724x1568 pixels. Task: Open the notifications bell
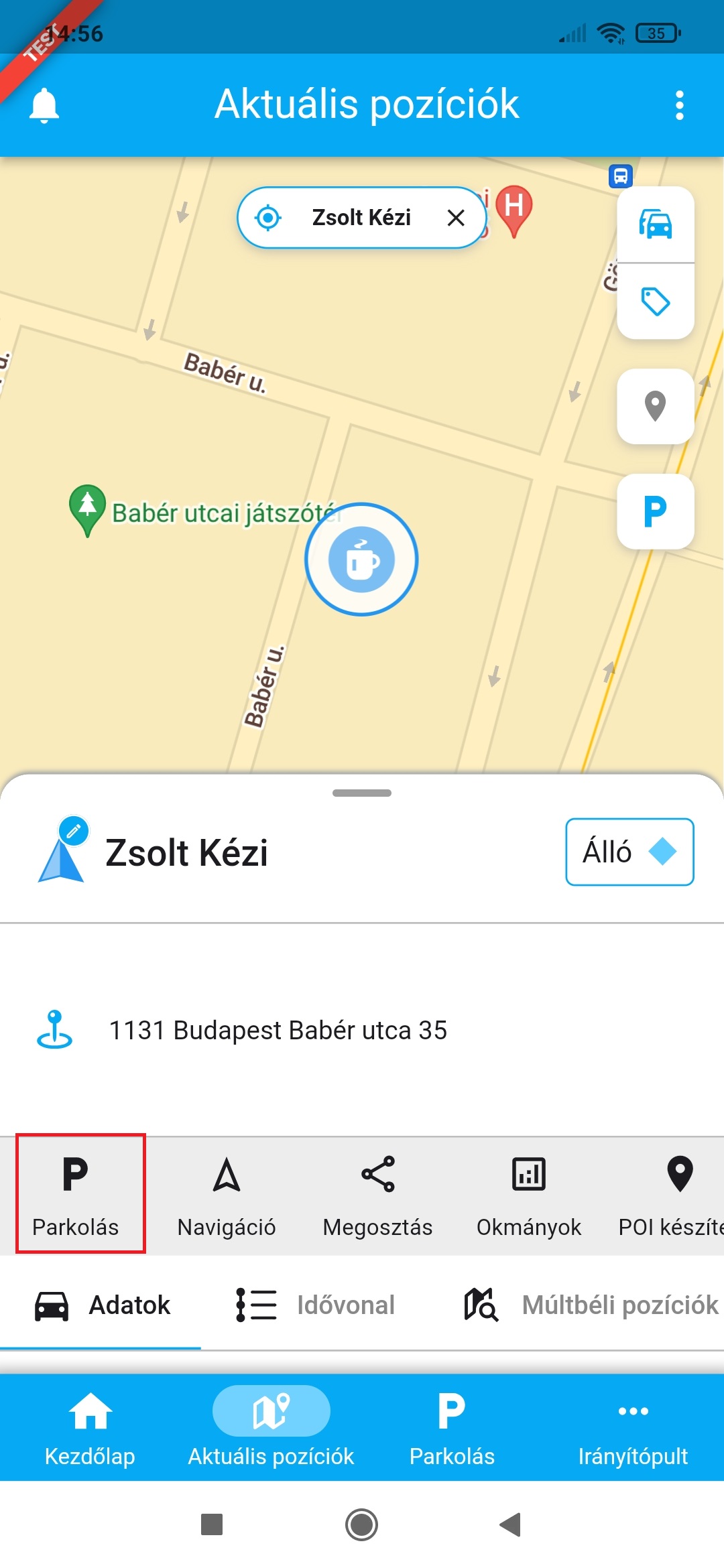pos(44,105)
